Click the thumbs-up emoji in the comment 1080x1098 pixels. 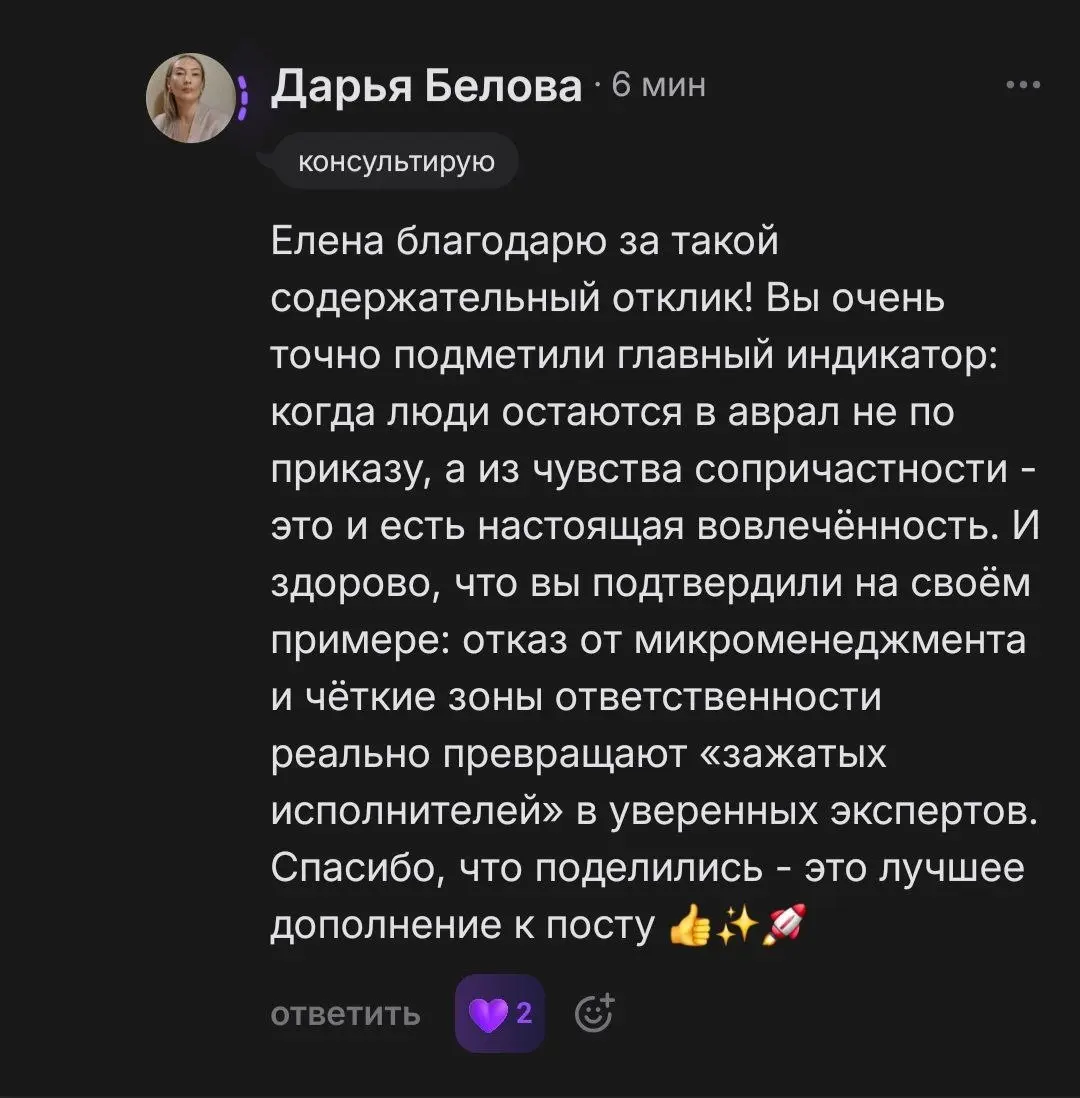tap(689, 925)
